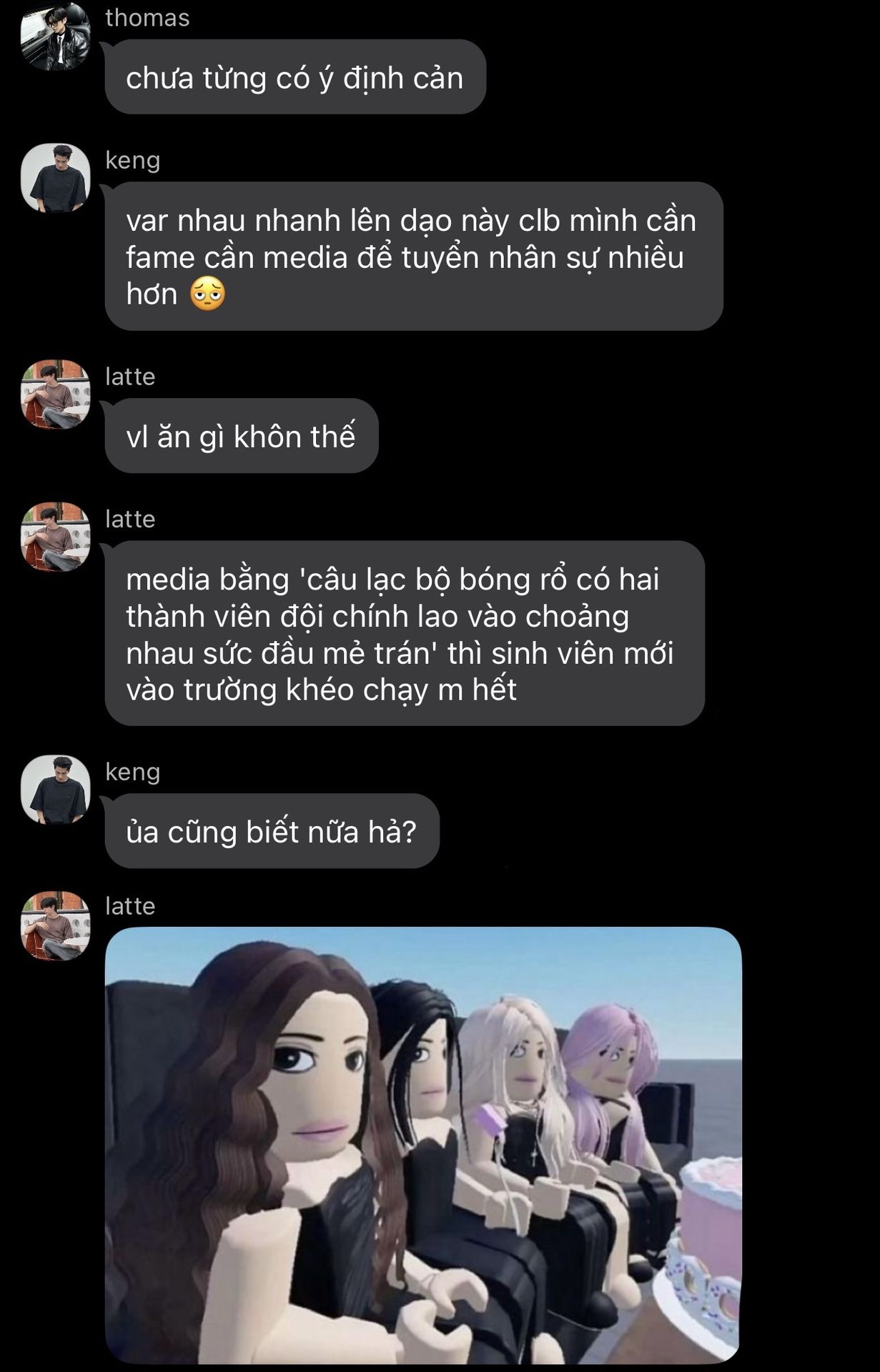Open the Roblox meme image sent by latte
The image size is (880, 1372).
tap(423, 1143)
